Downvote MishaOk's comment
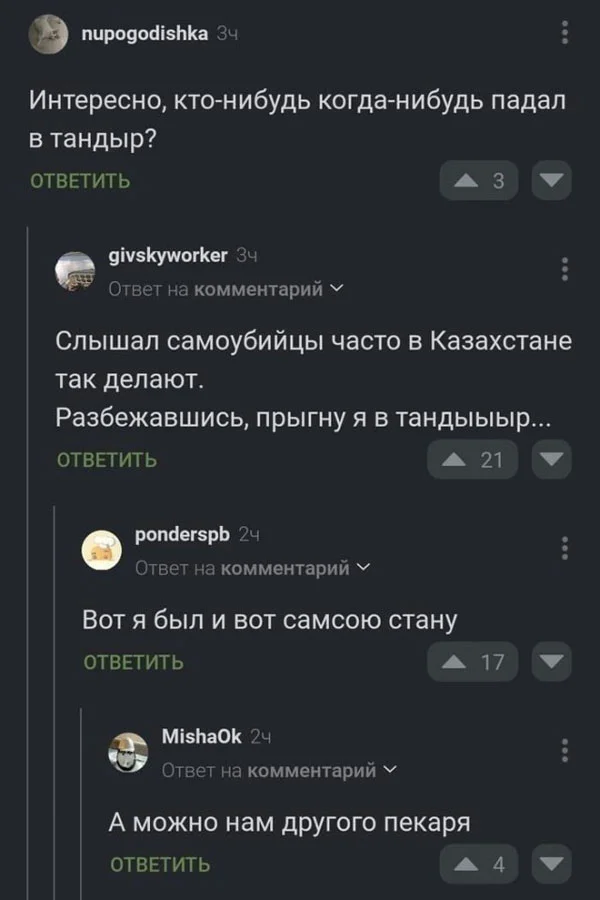This screenshot has width=600, height=900. click(550, 864)
